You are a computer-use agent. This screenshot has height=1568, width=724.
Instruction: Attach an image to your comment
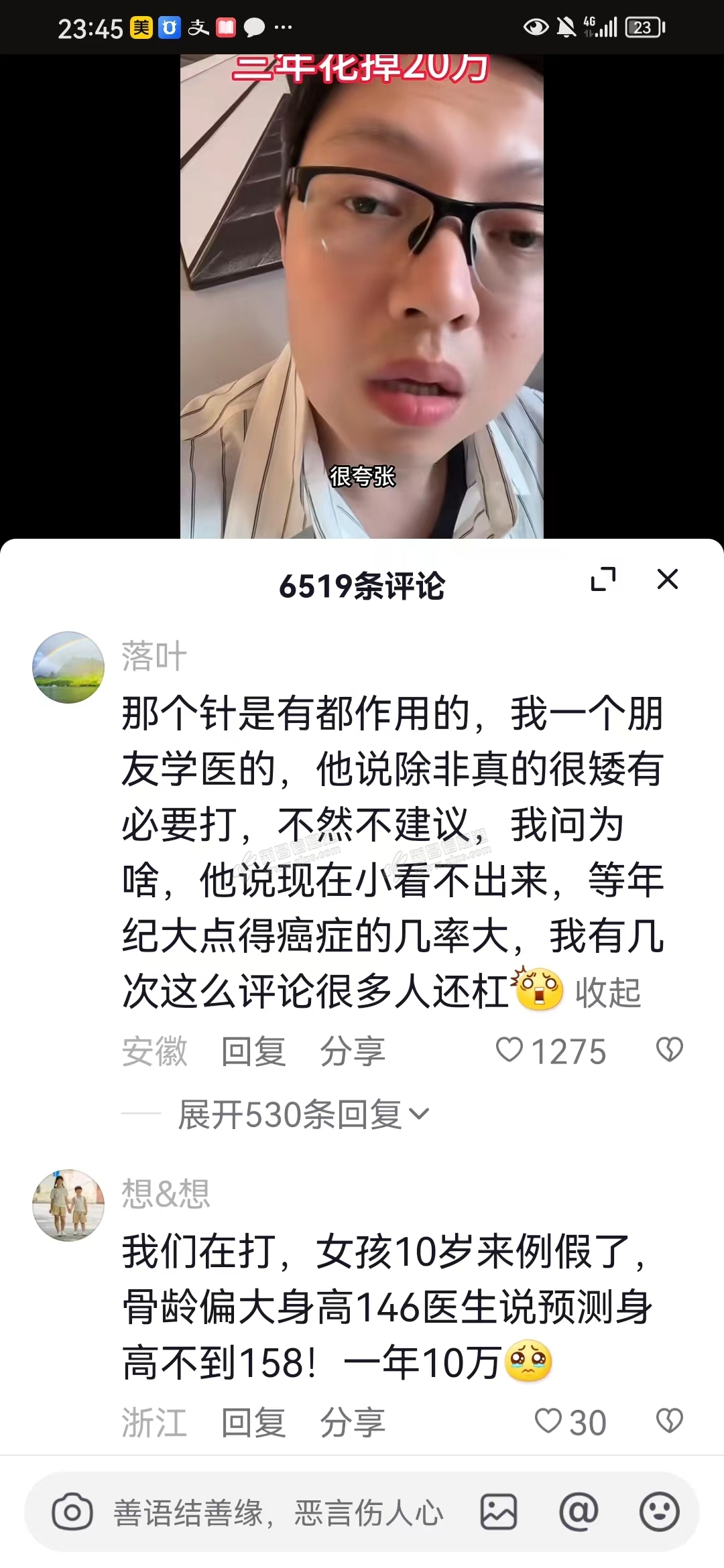click(x=499, y=1512)
